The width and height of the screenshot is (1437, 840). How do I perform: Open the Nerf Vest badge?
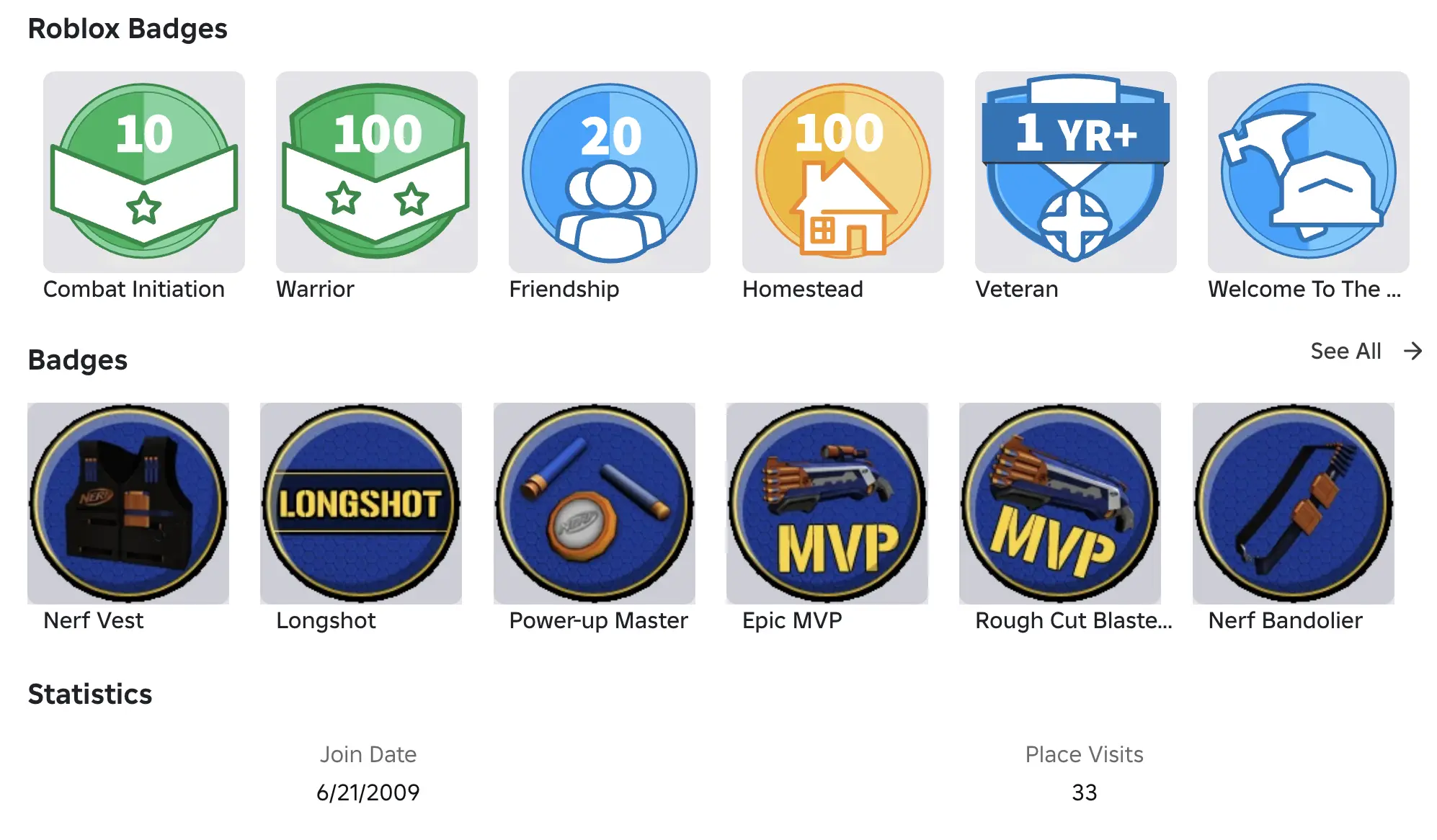[128, 503]
